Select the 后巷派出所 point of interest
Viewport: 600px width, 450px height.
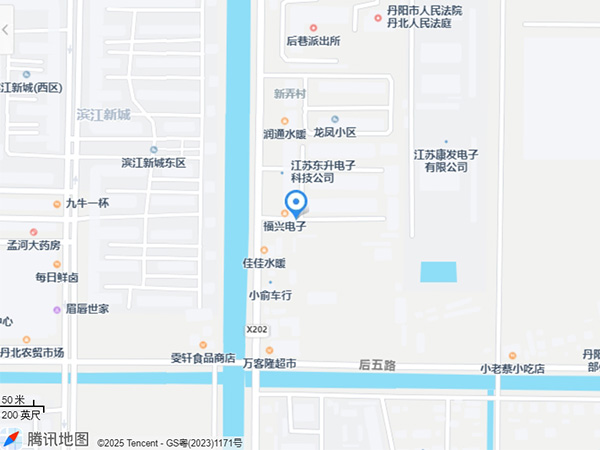click(x=313, y=28)
